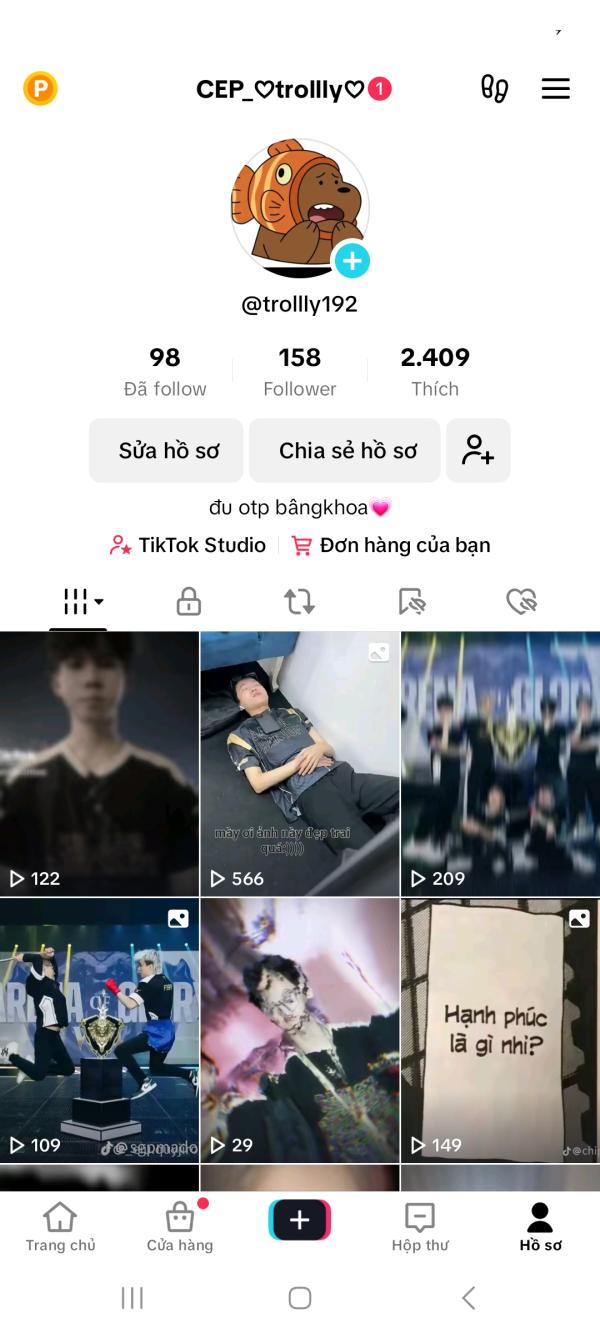Add a new profile photo story
This screenshot has width=600, height=1333.
pos(351,261)
